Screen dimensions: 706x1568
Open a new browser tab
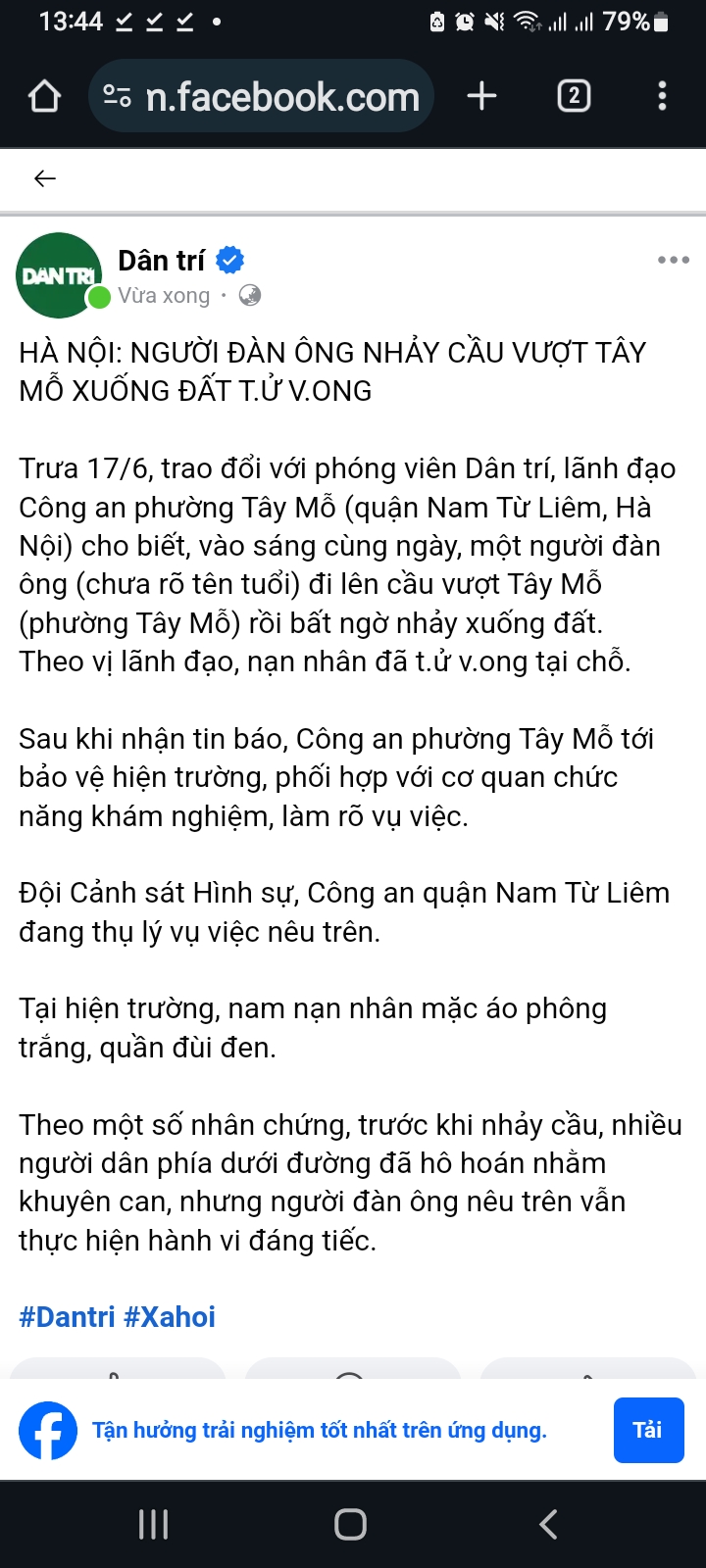point(481,96)
